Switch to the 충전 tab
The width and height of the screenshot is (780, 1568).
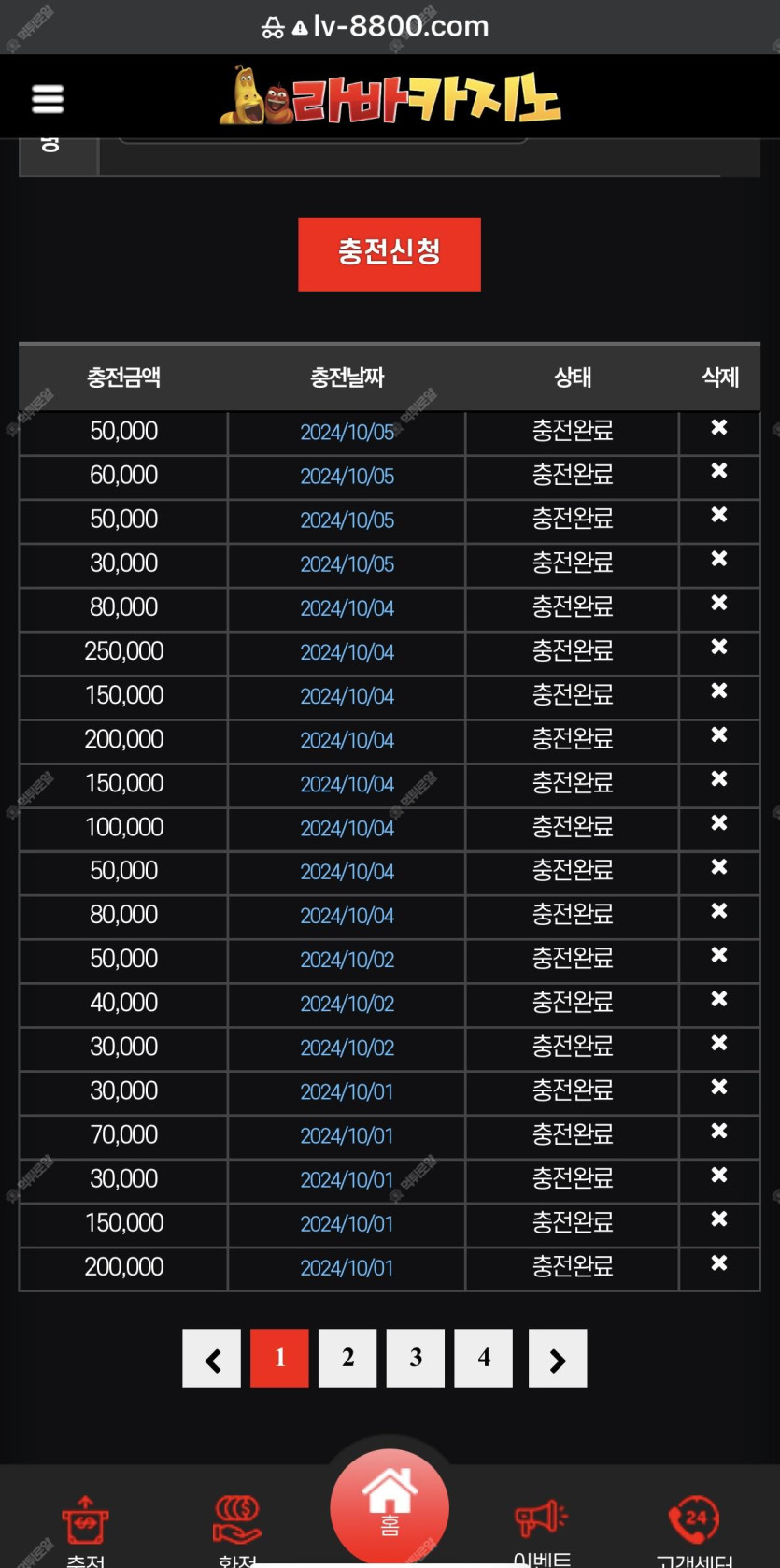pyautogui.click(x=86, y=1529)
